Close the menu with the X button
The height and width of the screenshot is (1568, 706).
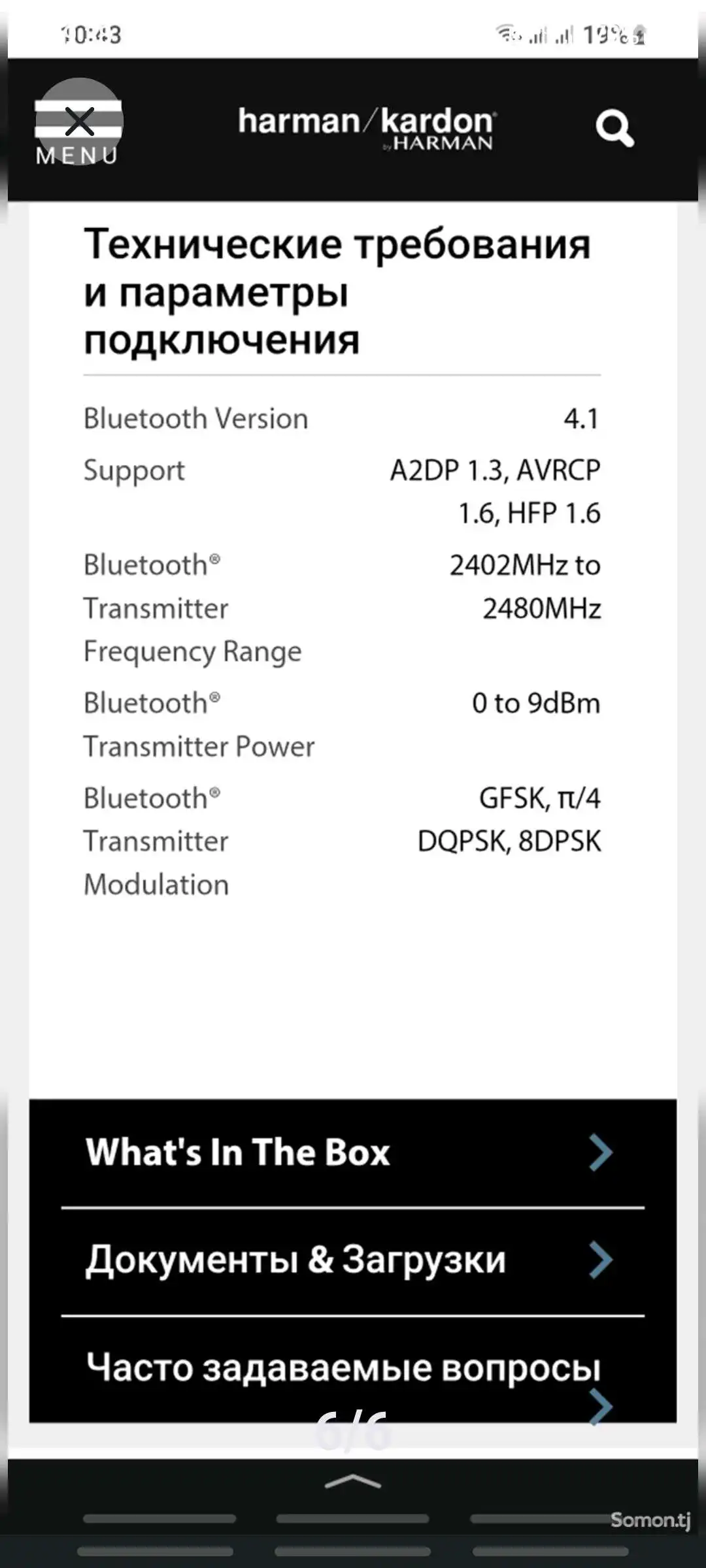coord(79,122)
